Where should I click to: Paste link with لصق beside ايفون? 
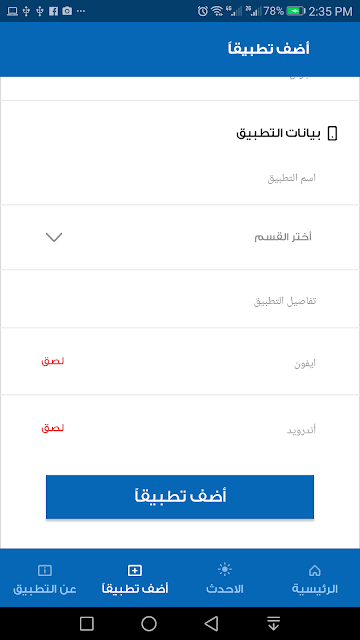[x=53, y=362]
